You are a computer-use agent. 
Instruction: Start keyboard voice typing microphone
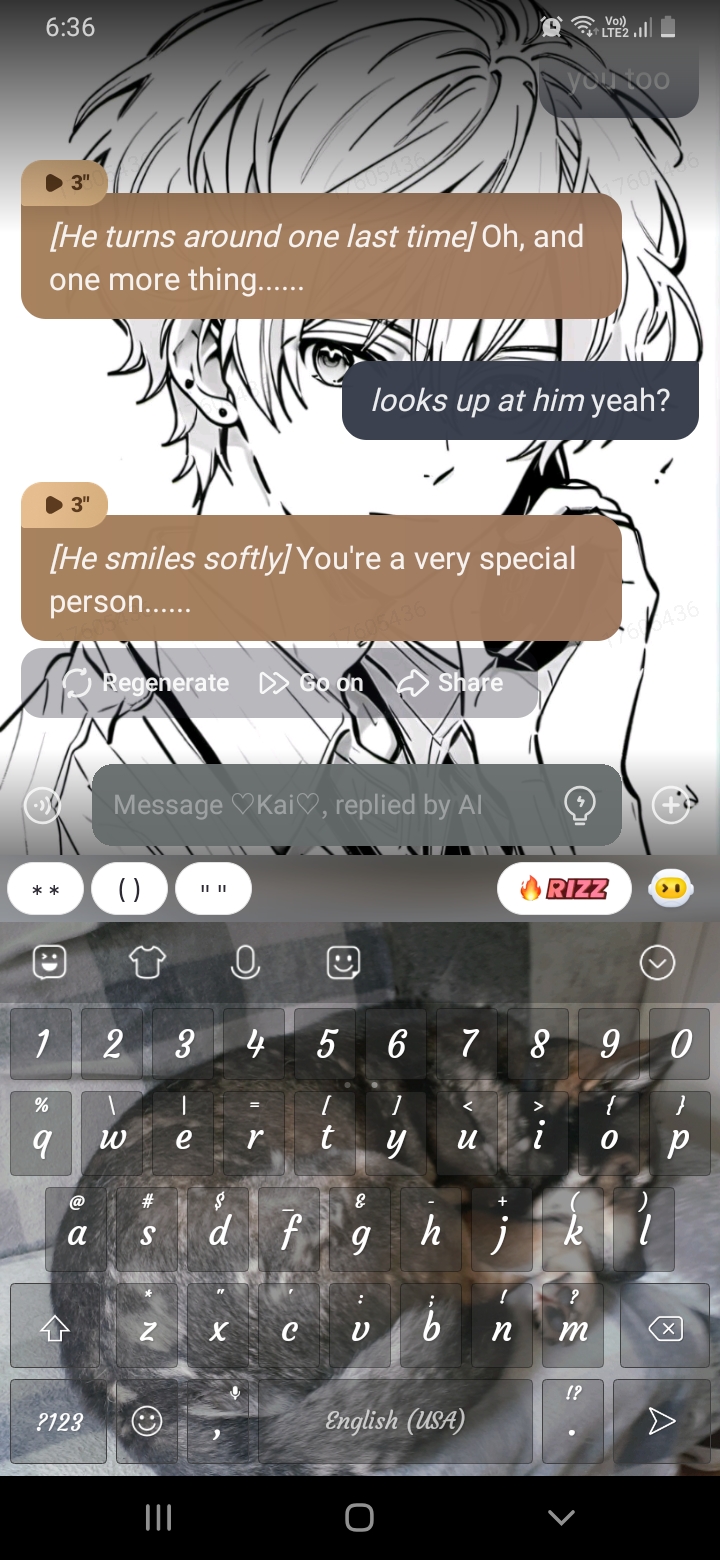245,962
